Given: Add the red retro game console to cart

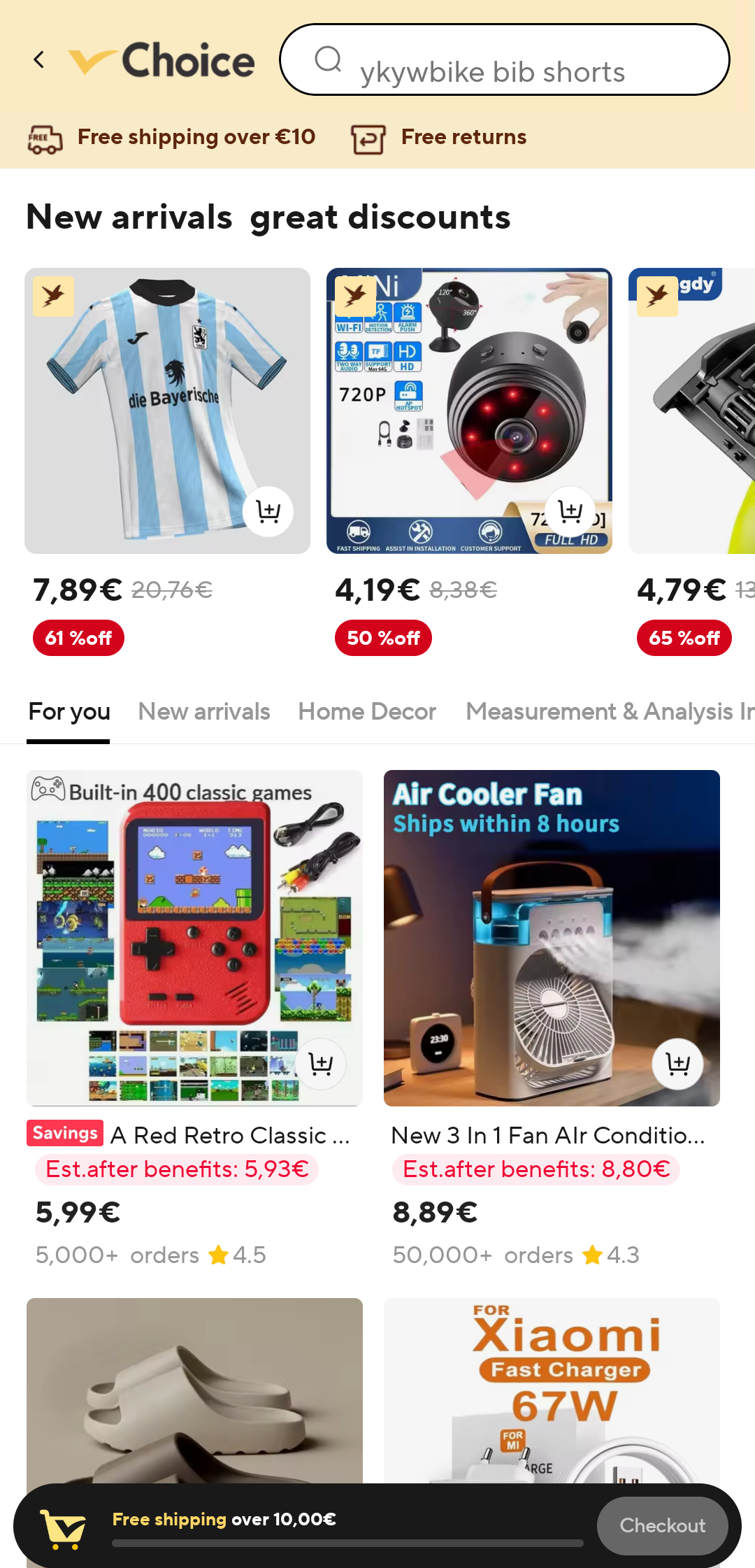Looking at the screenshot, I should tap(321, 1064).
